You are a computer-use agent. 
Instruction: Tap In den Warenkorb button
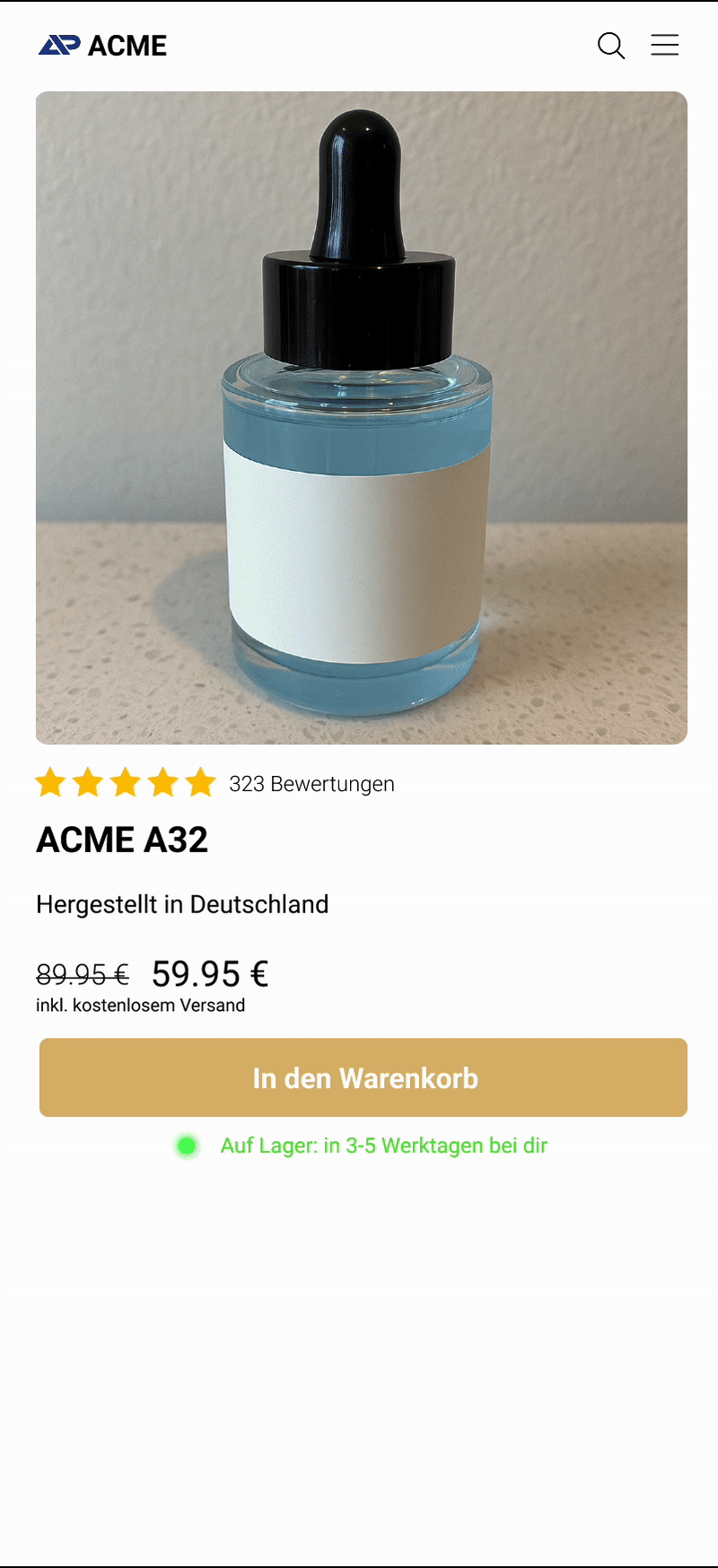363,1077
